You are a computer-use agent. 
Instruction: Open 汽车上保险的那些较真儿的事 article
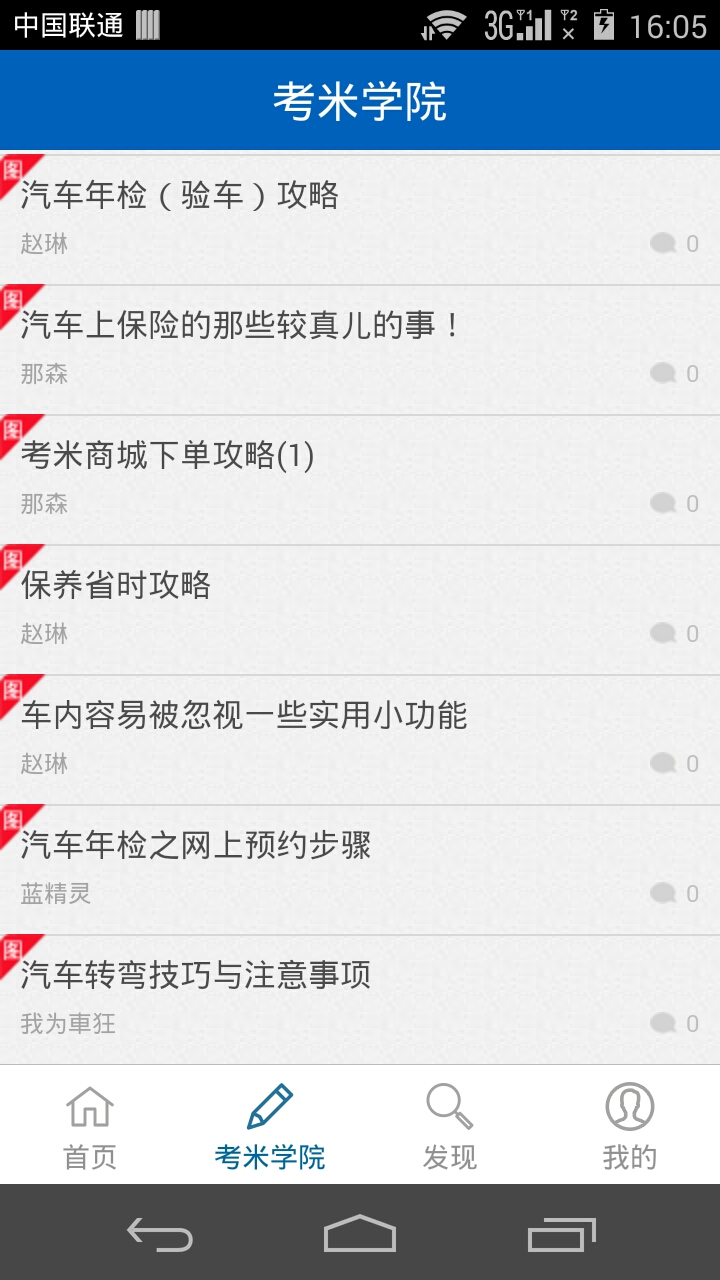tap(360, 350)
